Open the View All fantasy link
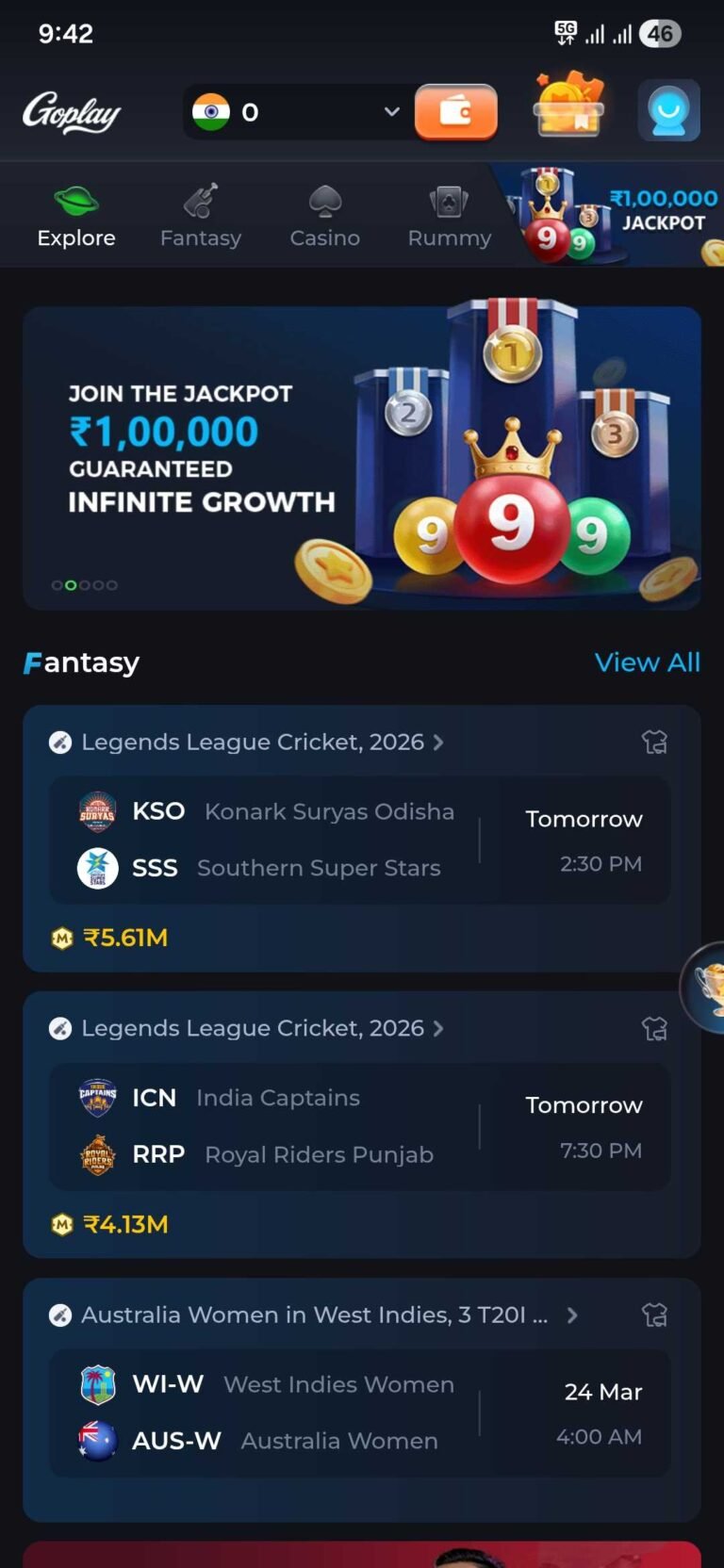Image resolution: width=724 pixels, height=1568 pixels. [648, 662]
